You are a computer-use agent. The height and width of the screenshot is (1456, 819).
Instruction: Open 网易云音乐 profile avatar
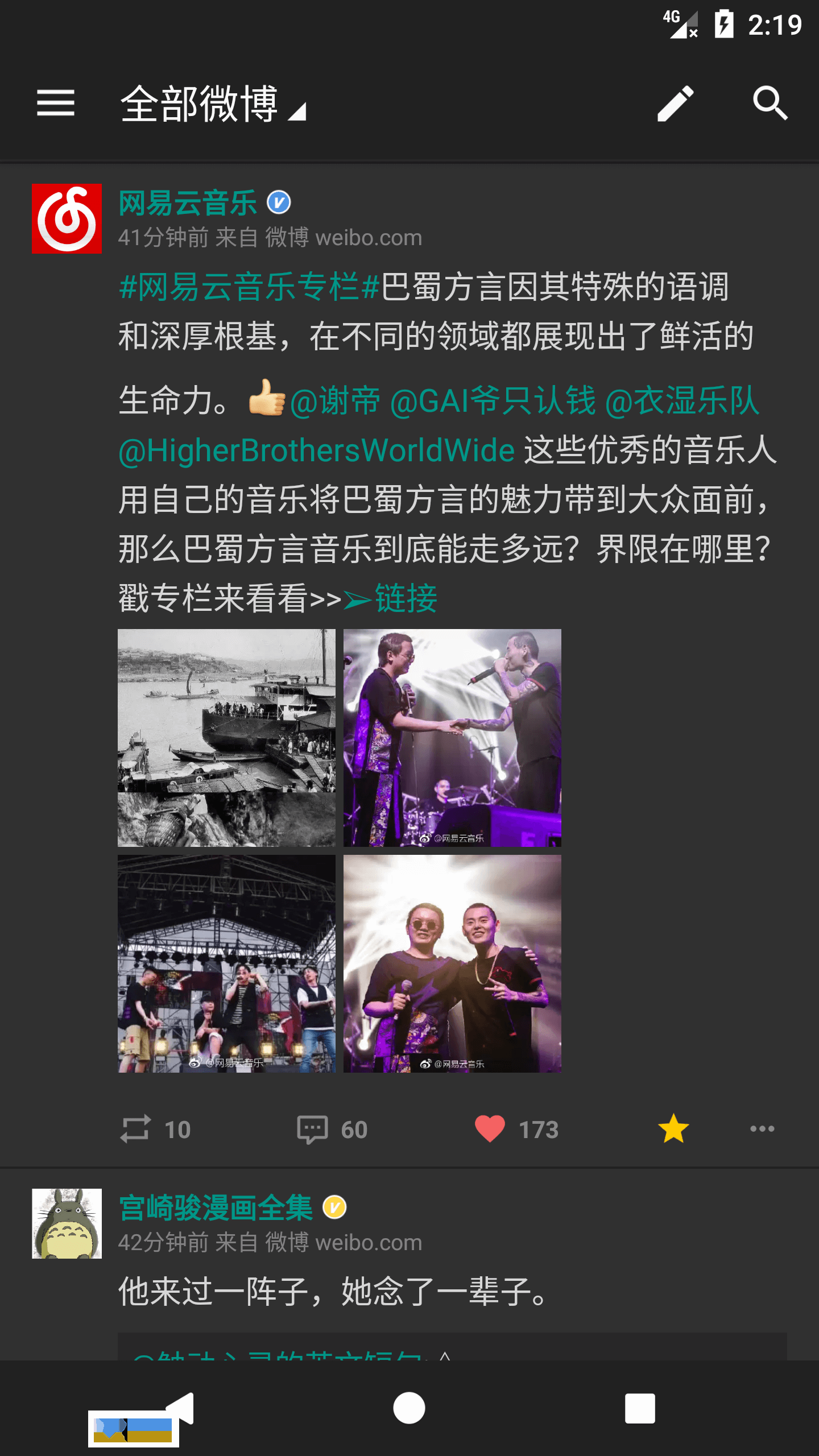67,218
